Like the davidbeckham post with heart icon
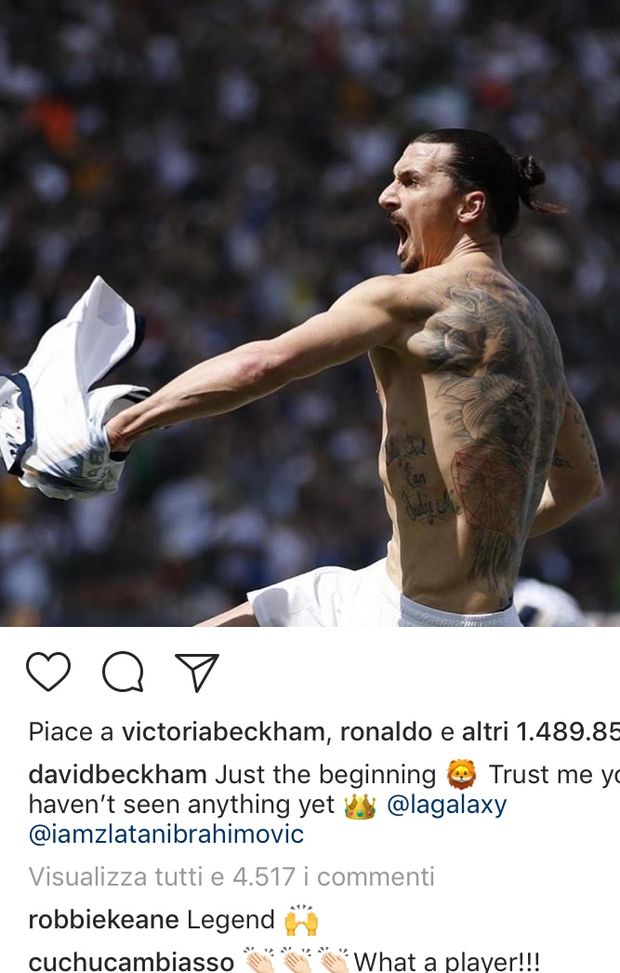The height and width of the screenshot is (973, 620). tap(48, 672)
